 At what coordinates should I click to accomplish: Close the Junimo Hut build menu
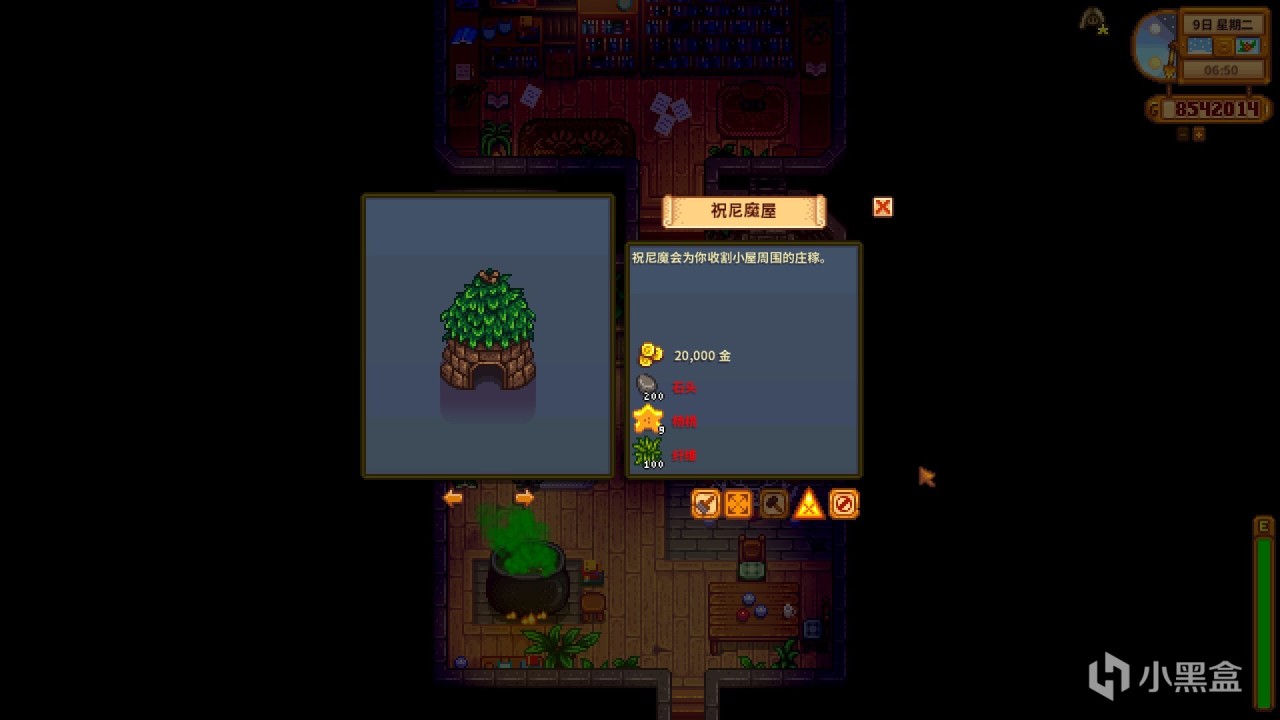[x=882, y=207]
